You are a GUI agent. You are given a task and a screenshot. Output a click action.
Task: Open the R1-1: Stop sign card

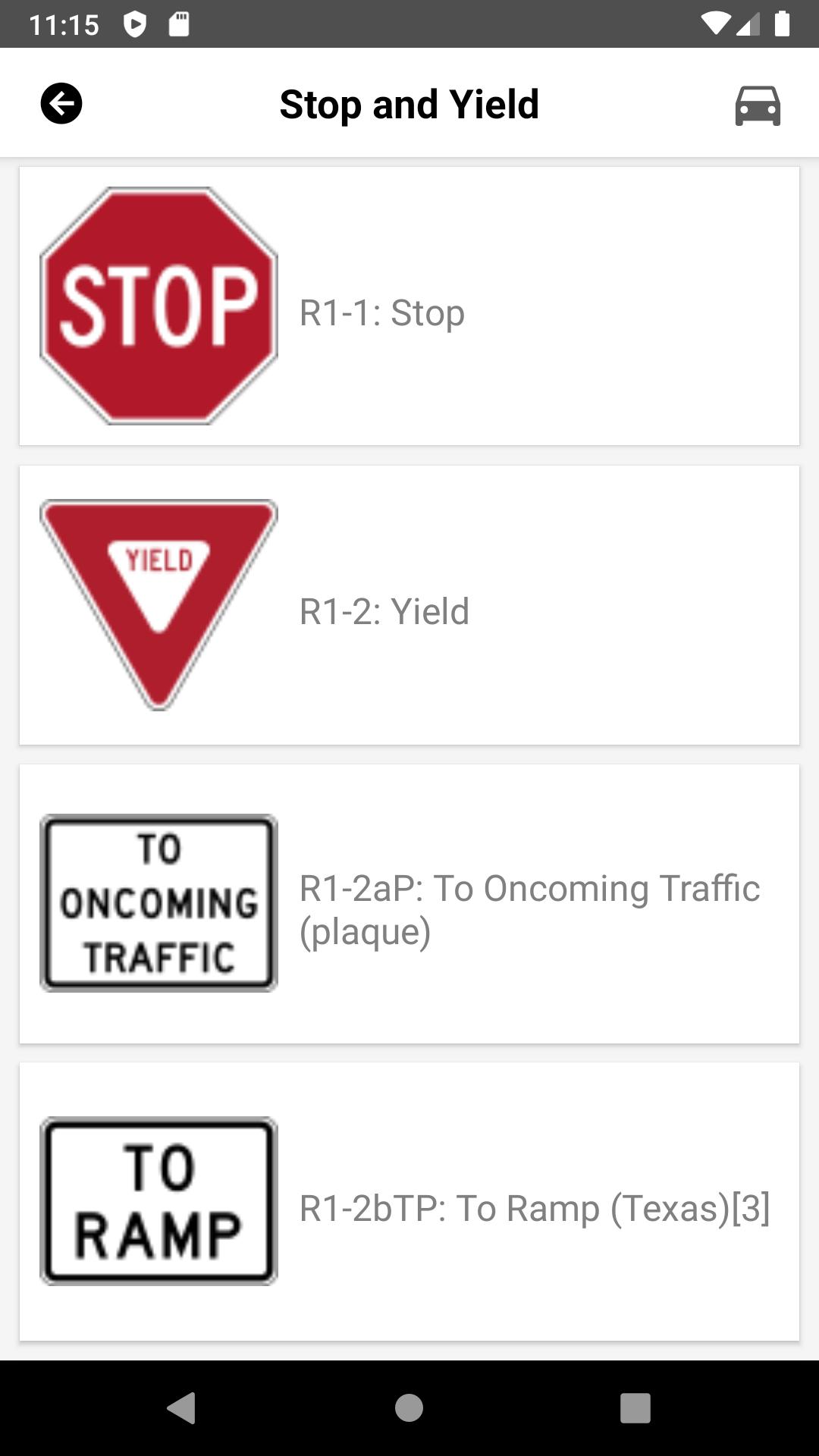click(x=409, y=306)
